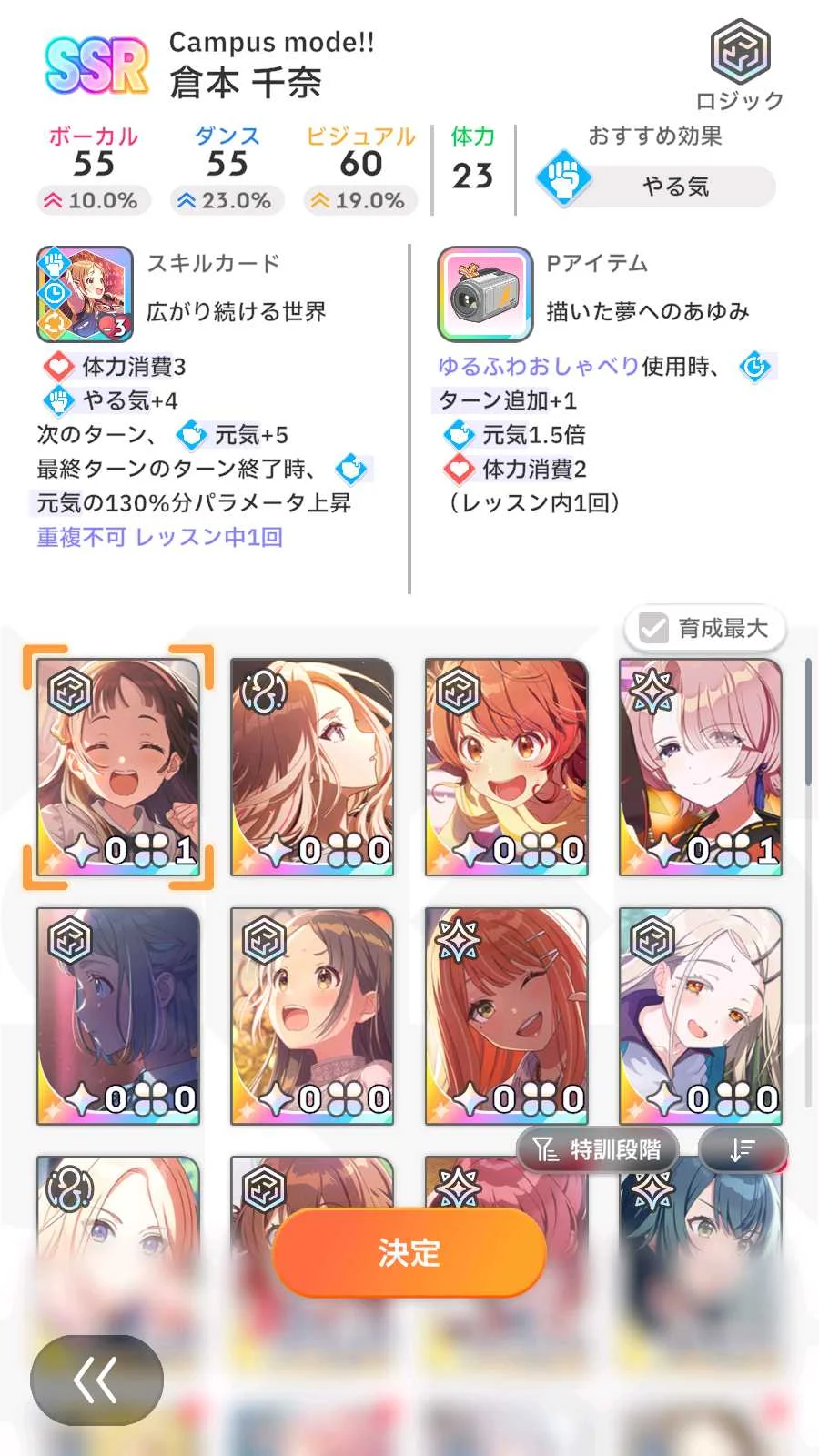Image resolution: width=819 pixels, height=1456 pixels.
Task: Select the dark blue-haired idol card in shadow
Action: point(118,1015)
